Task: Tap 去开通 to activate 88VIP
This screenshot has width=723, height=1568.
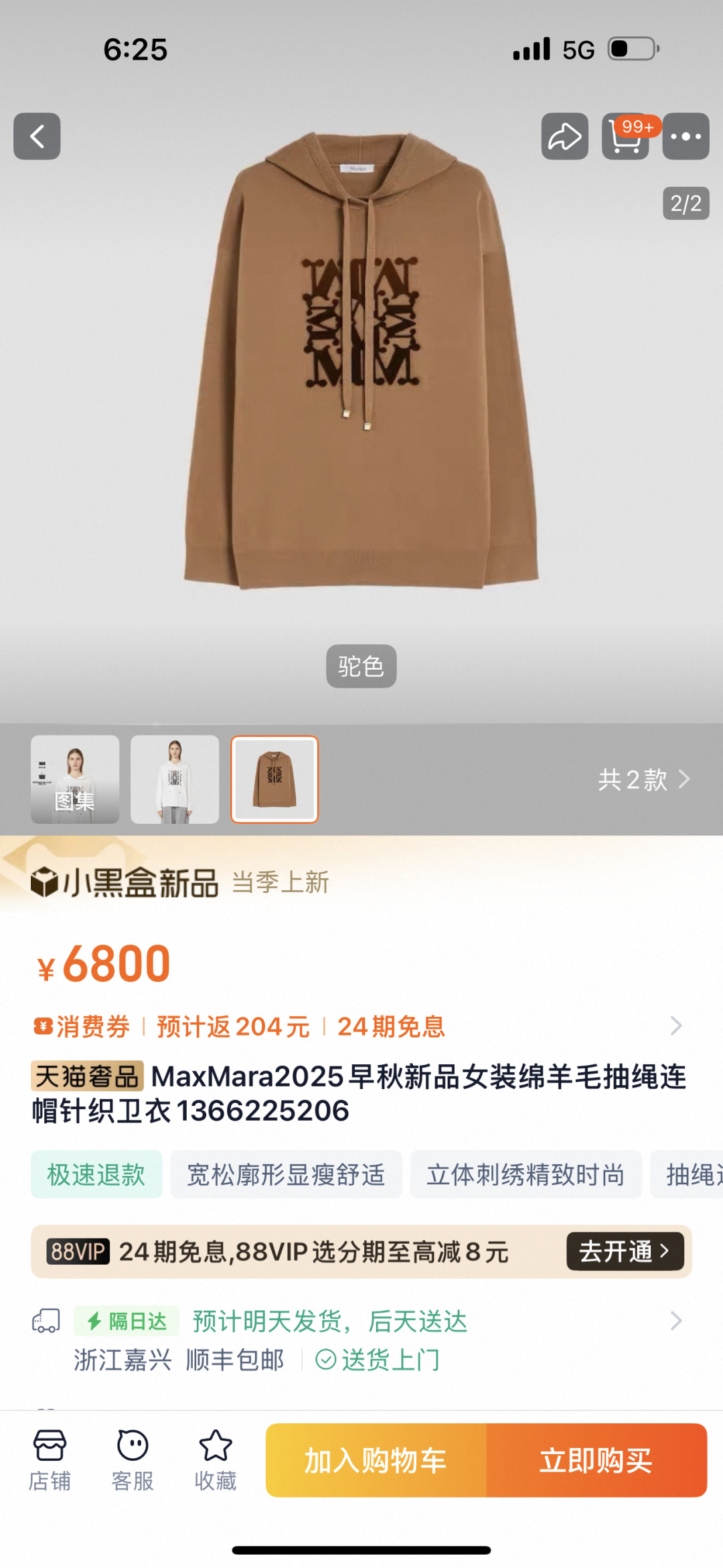Action: [x=625, y=1251]
